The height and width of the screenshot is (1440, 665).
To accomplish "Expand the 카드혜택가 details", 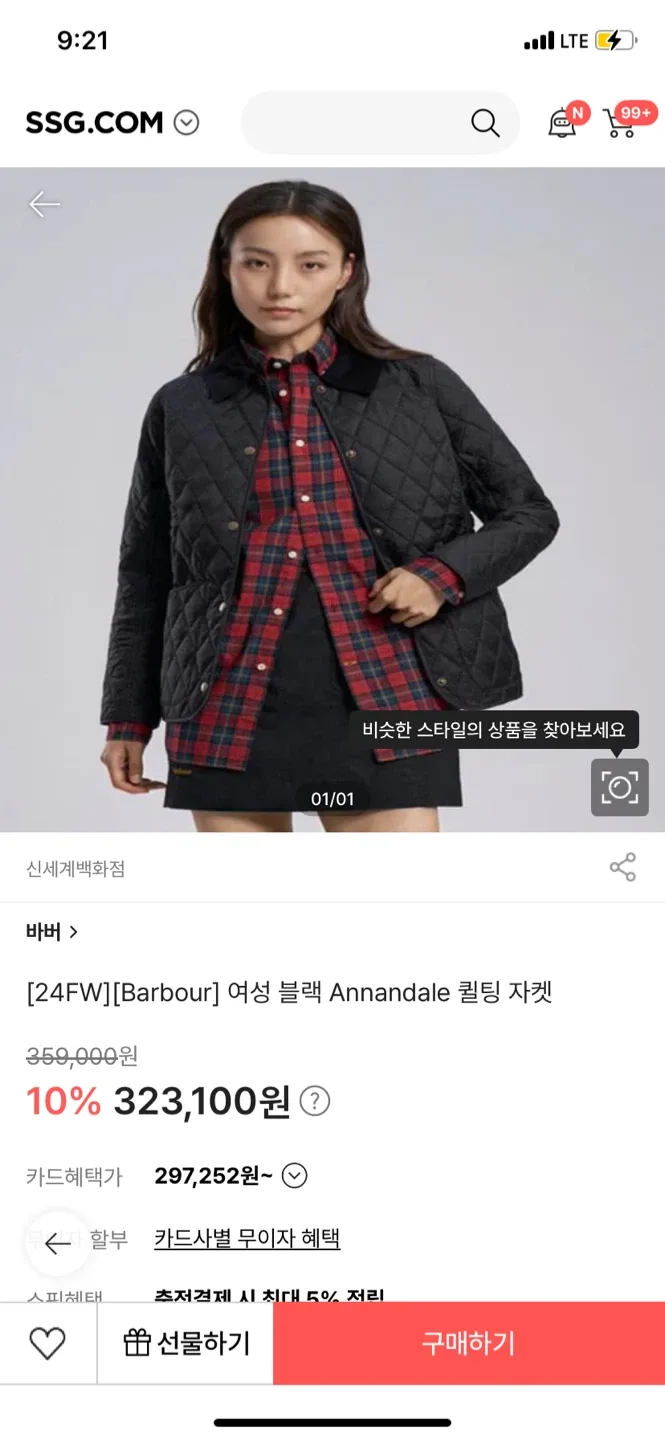I will tap(294, 1176).
